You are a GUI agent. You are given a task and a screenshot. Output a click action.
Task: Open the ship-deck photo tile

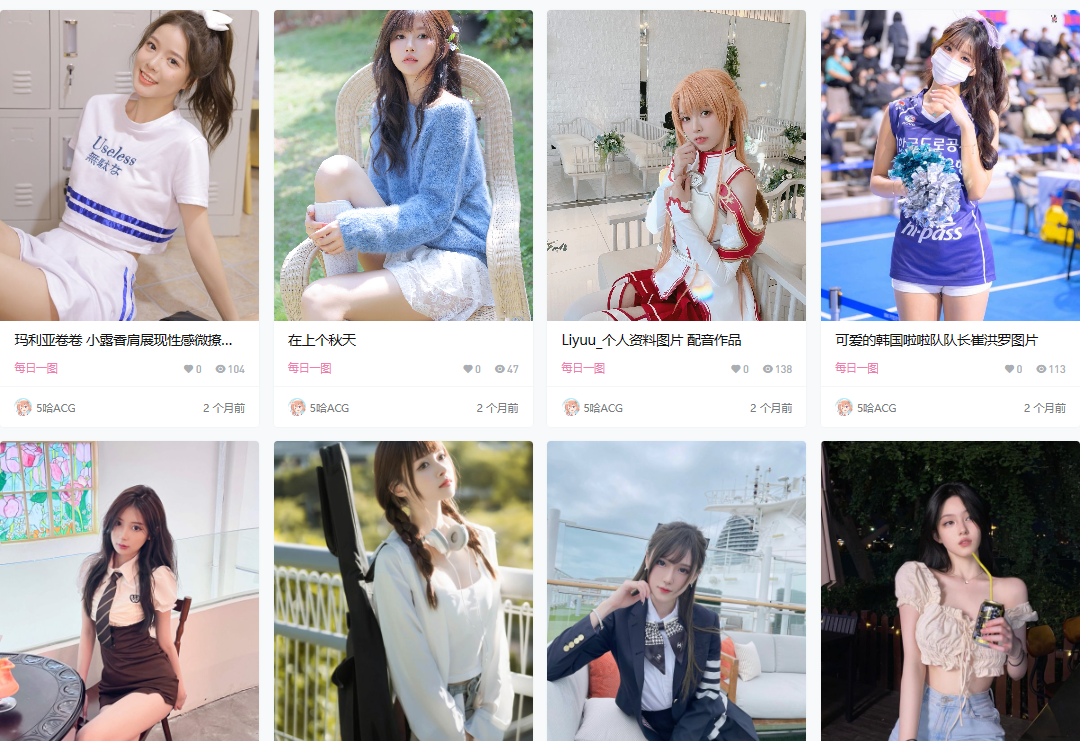coord(676,591)
